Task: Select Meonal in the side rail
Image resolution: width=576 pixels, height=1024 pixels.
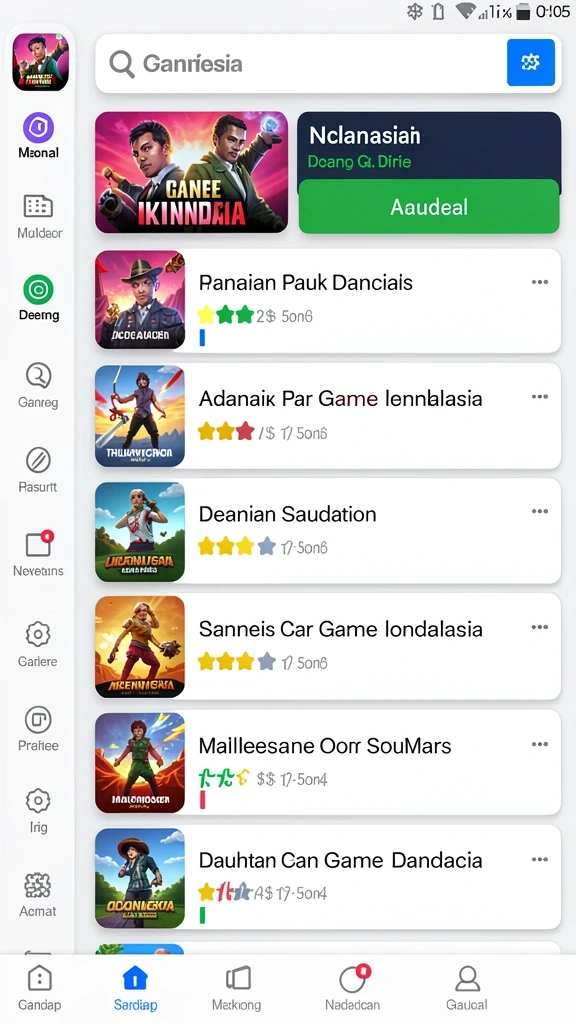Action: 39,136
